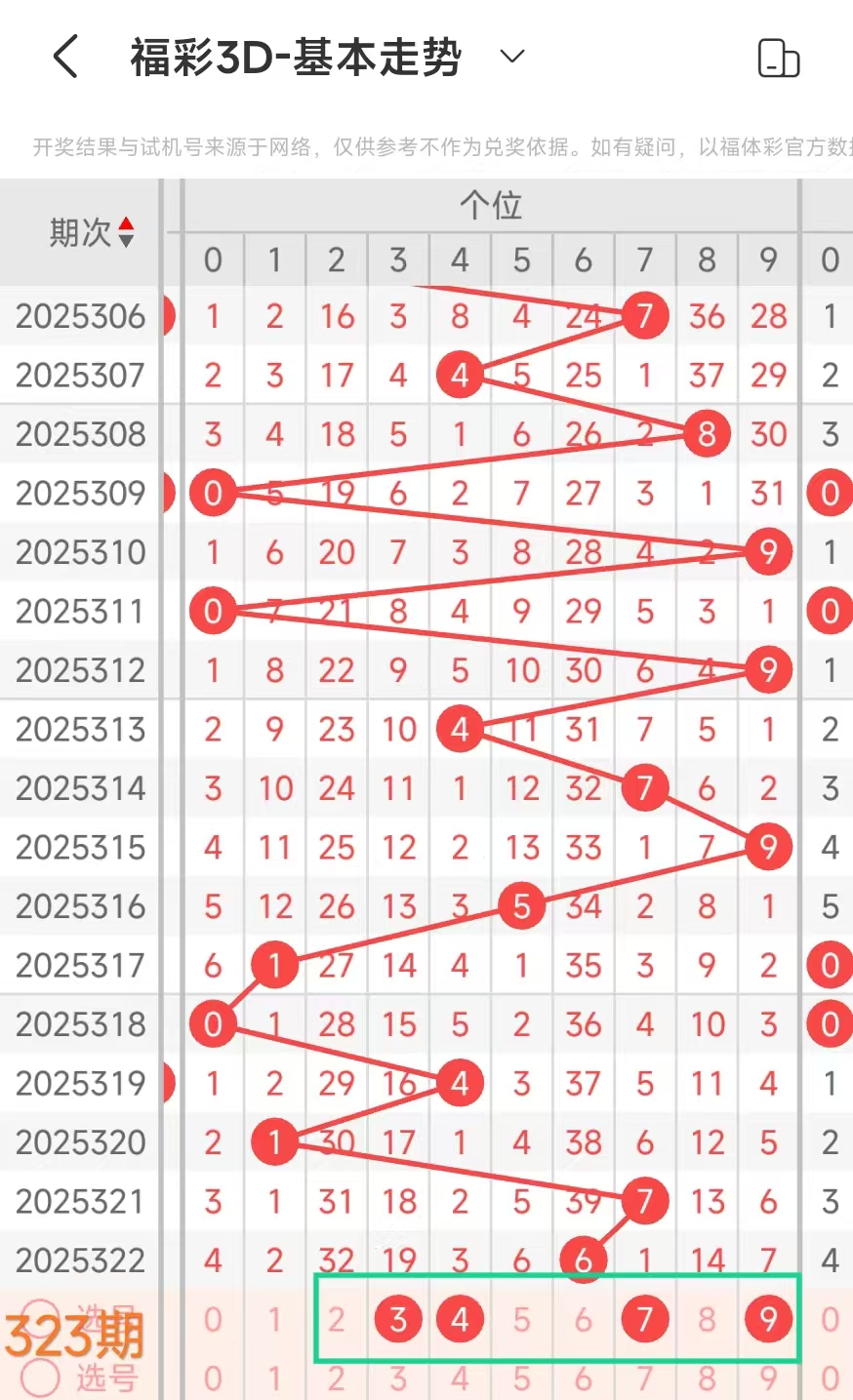Deselect number 3 in the first 选号 row
The width and height of the screenshot is (853, 1400).
pos(398,1319)
